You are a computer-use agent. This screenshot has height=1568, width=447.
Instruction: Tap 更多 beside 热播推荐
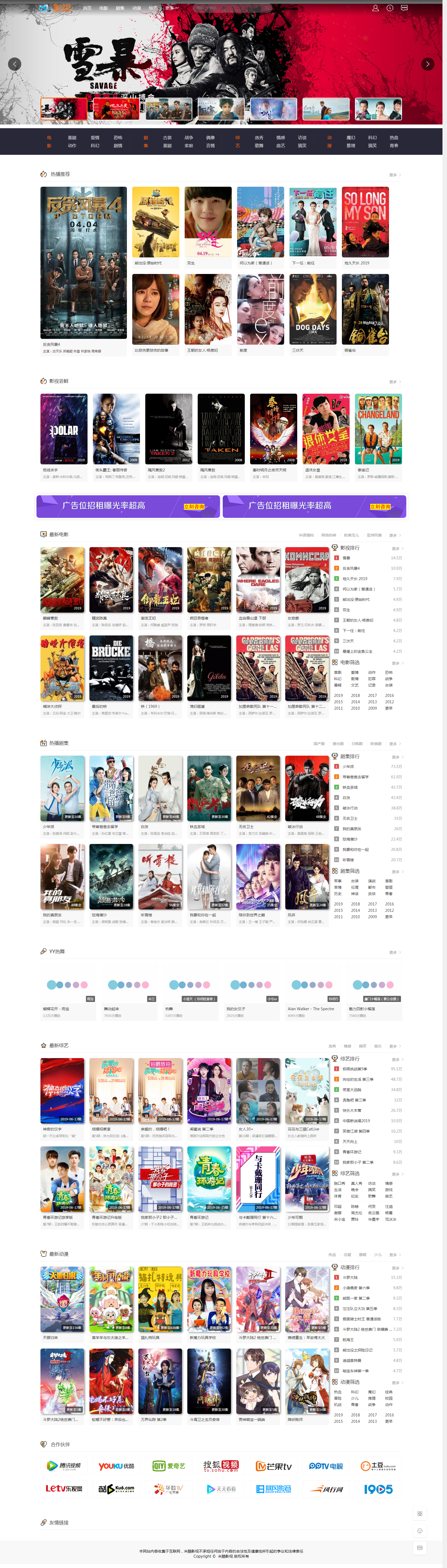(x=395, y=175)
